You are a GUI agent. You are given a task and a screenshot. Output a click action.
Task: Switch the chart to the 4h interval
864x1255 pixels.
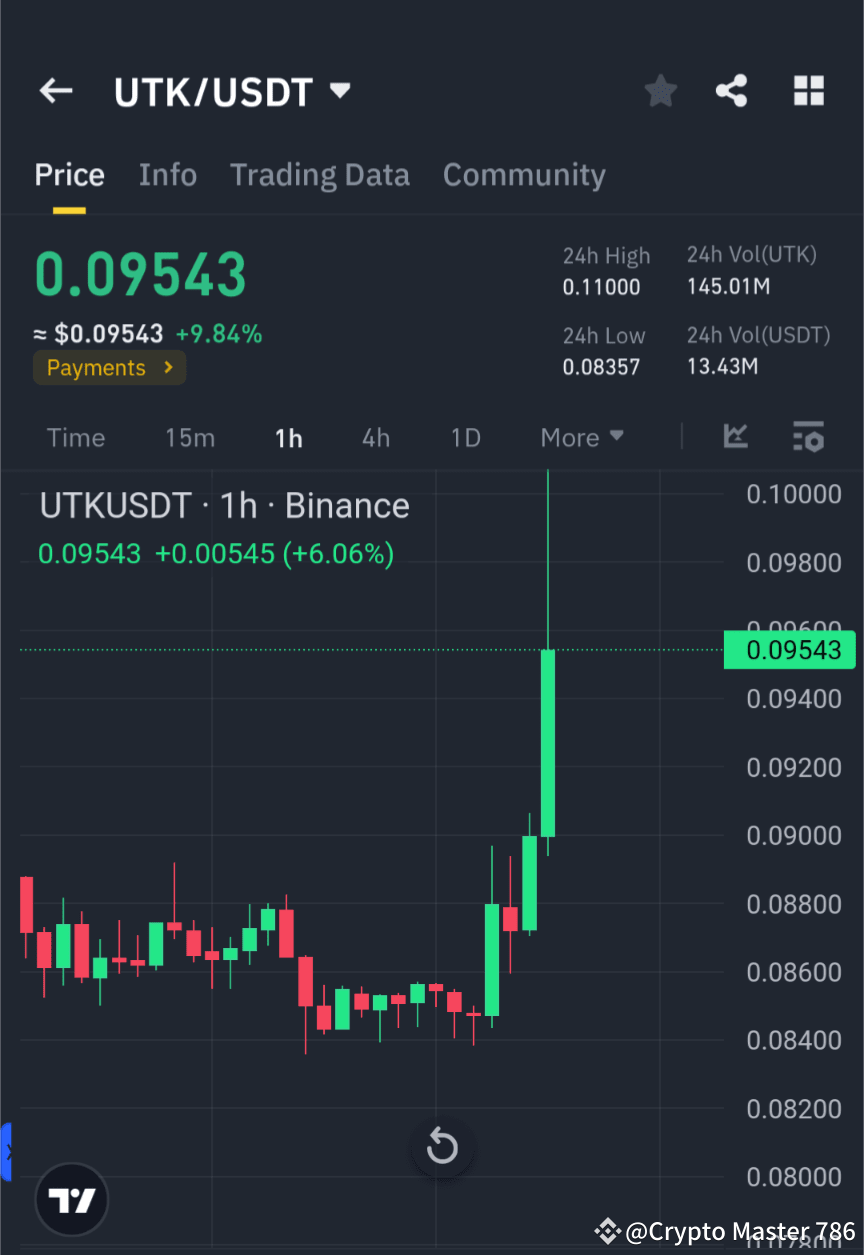tap(375, 437)
